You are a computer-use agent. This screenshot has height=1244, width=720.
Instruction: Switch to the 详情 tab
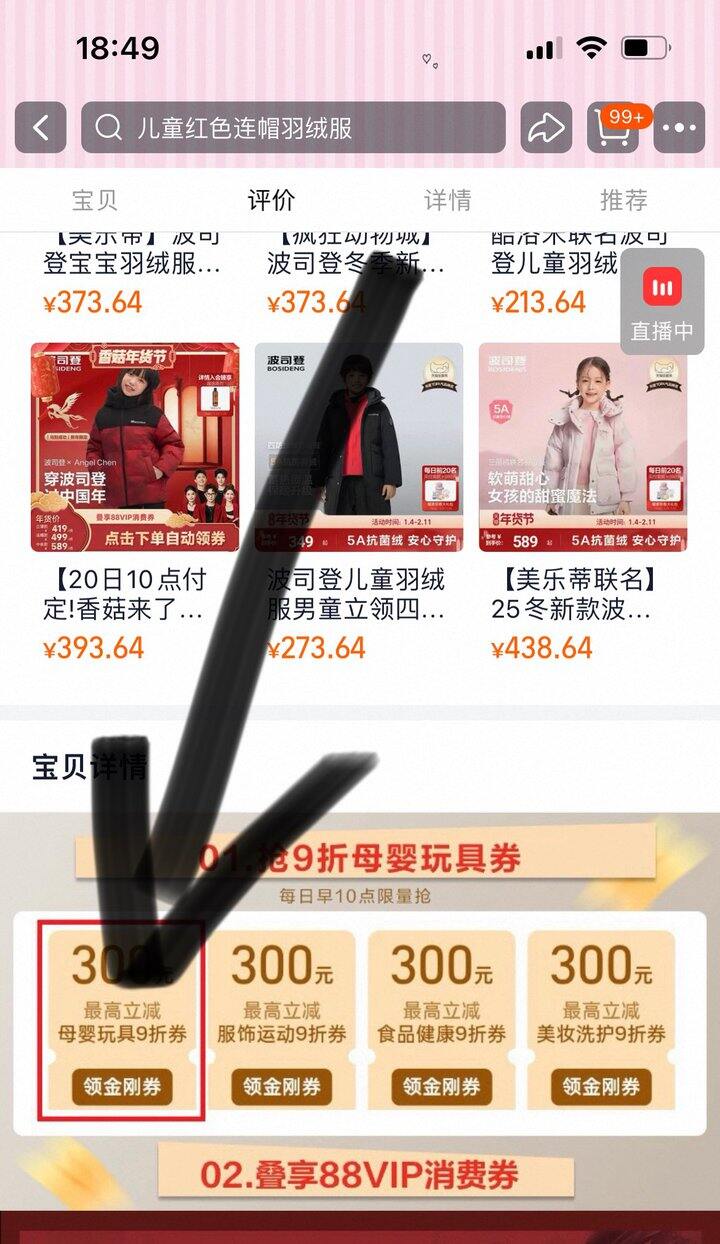[447, 200]
